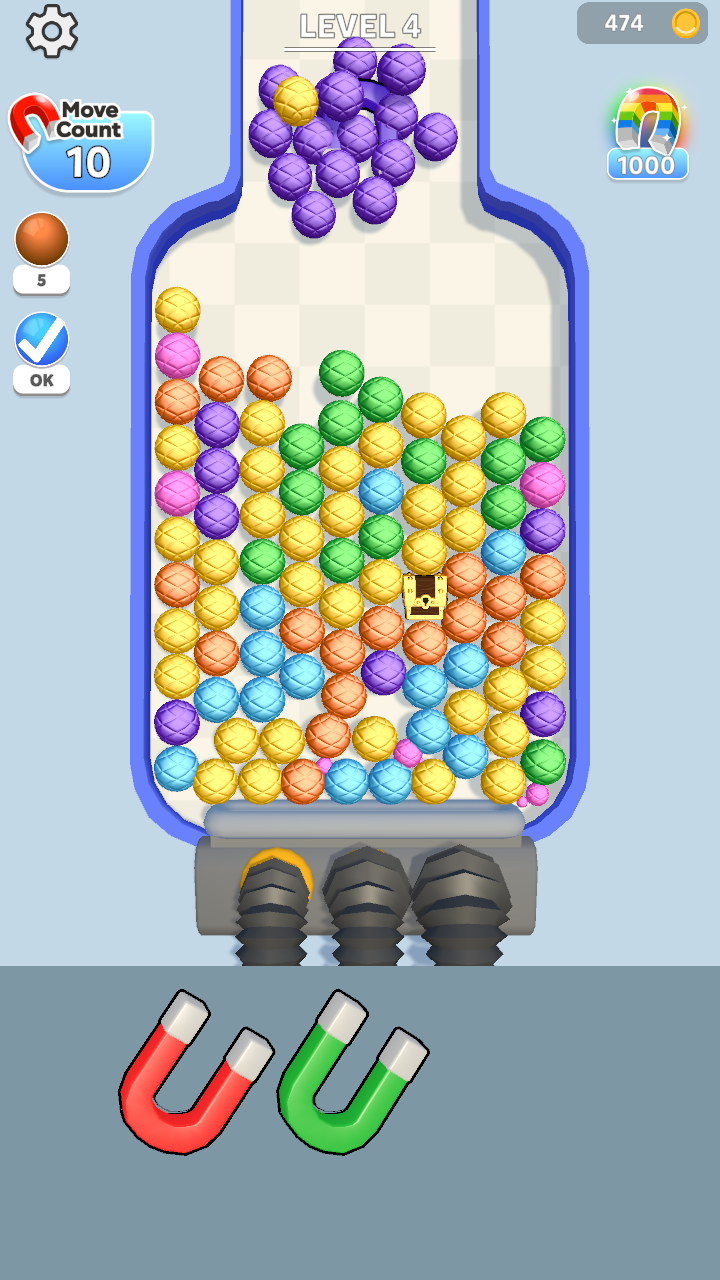
Task: Tap the OK checkmark button
Action: [42, 353]
